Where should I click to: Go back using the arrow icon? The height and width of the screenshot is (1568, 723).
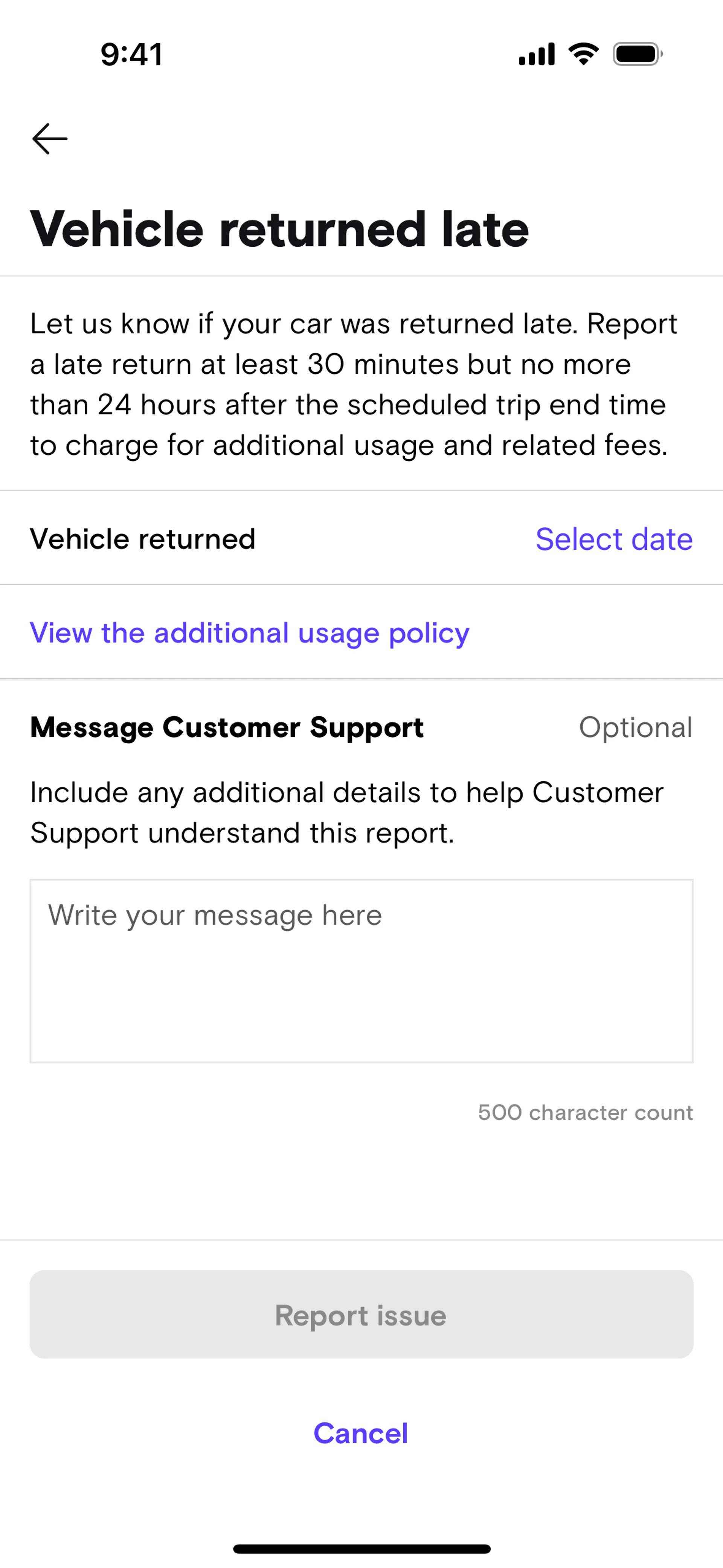pyautogui.click(x=50, y=139)
